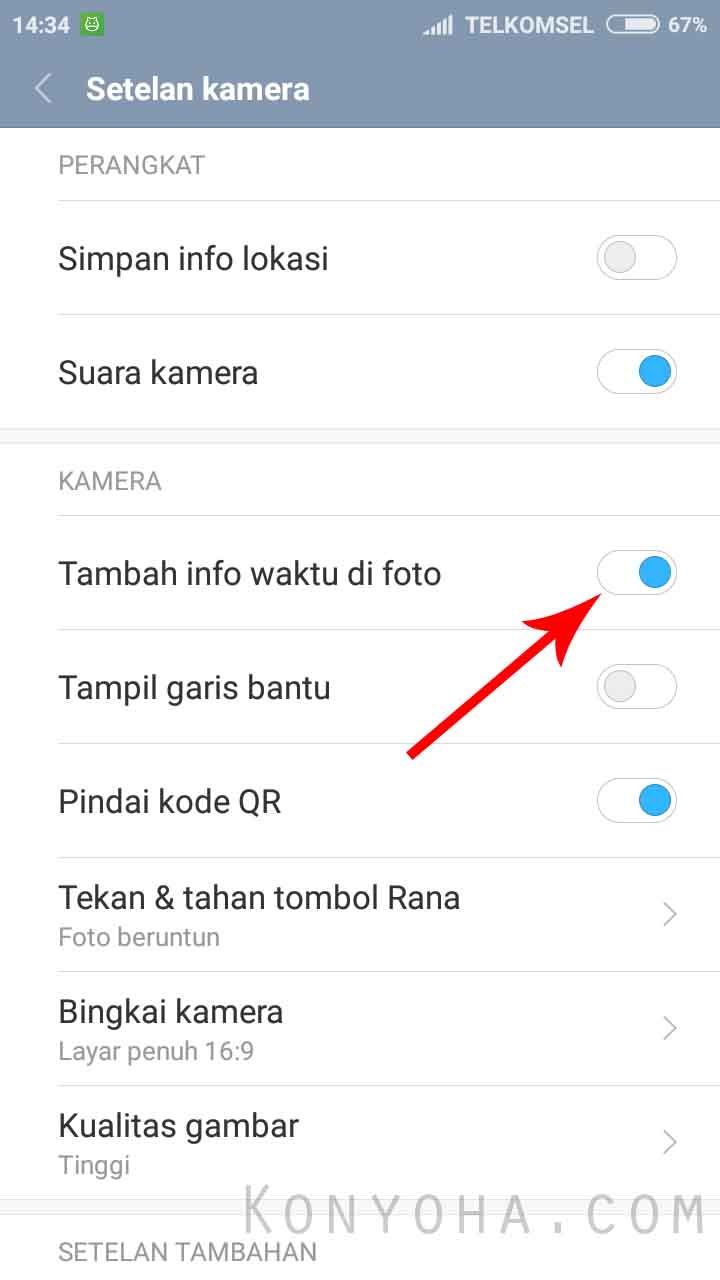Turn on Tampil garis bantu
The width and height of the screenshot is (720, 1280).
pyautogui.click(x=636, y=687)
